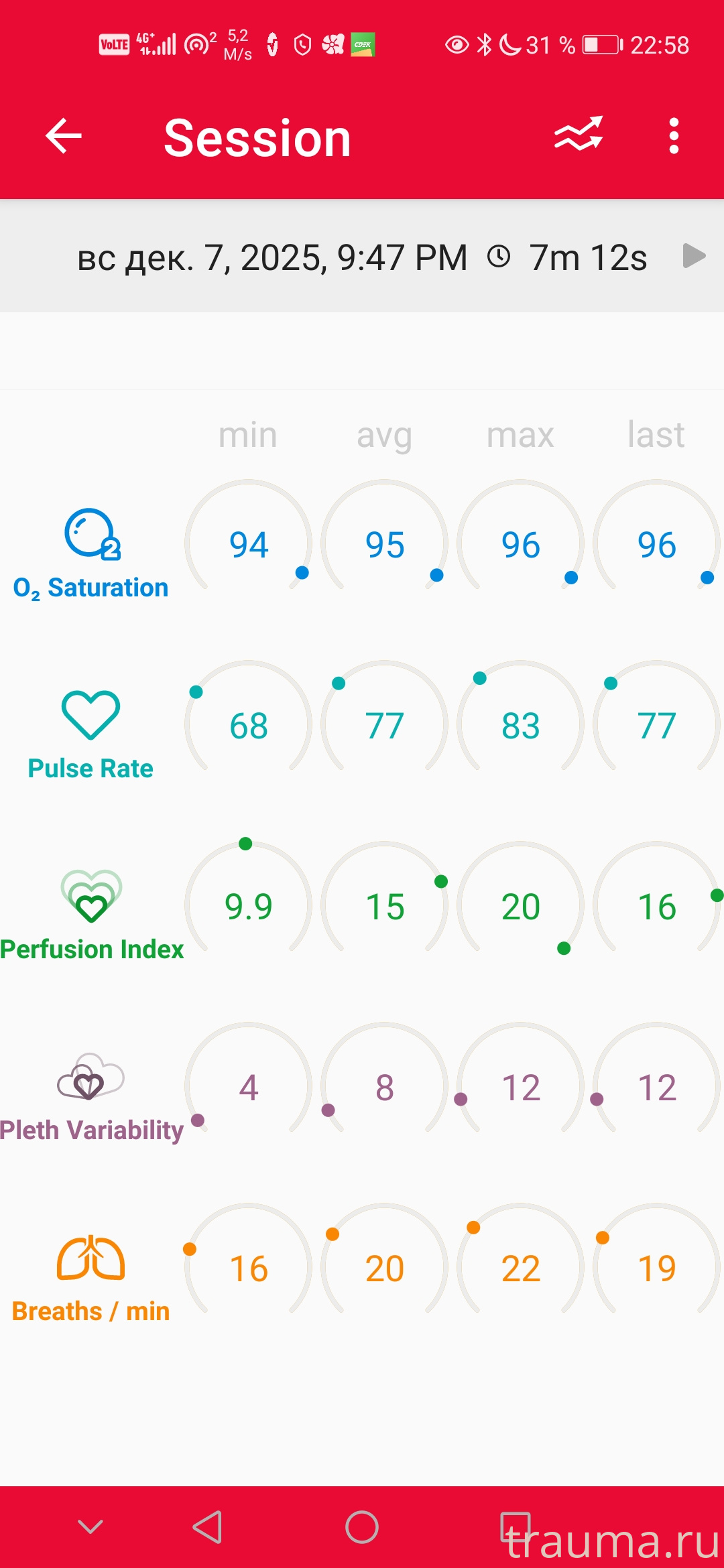The image size is (724, 1568).
Task: Tap the system home button
Action: click(x=362, y=1527)
